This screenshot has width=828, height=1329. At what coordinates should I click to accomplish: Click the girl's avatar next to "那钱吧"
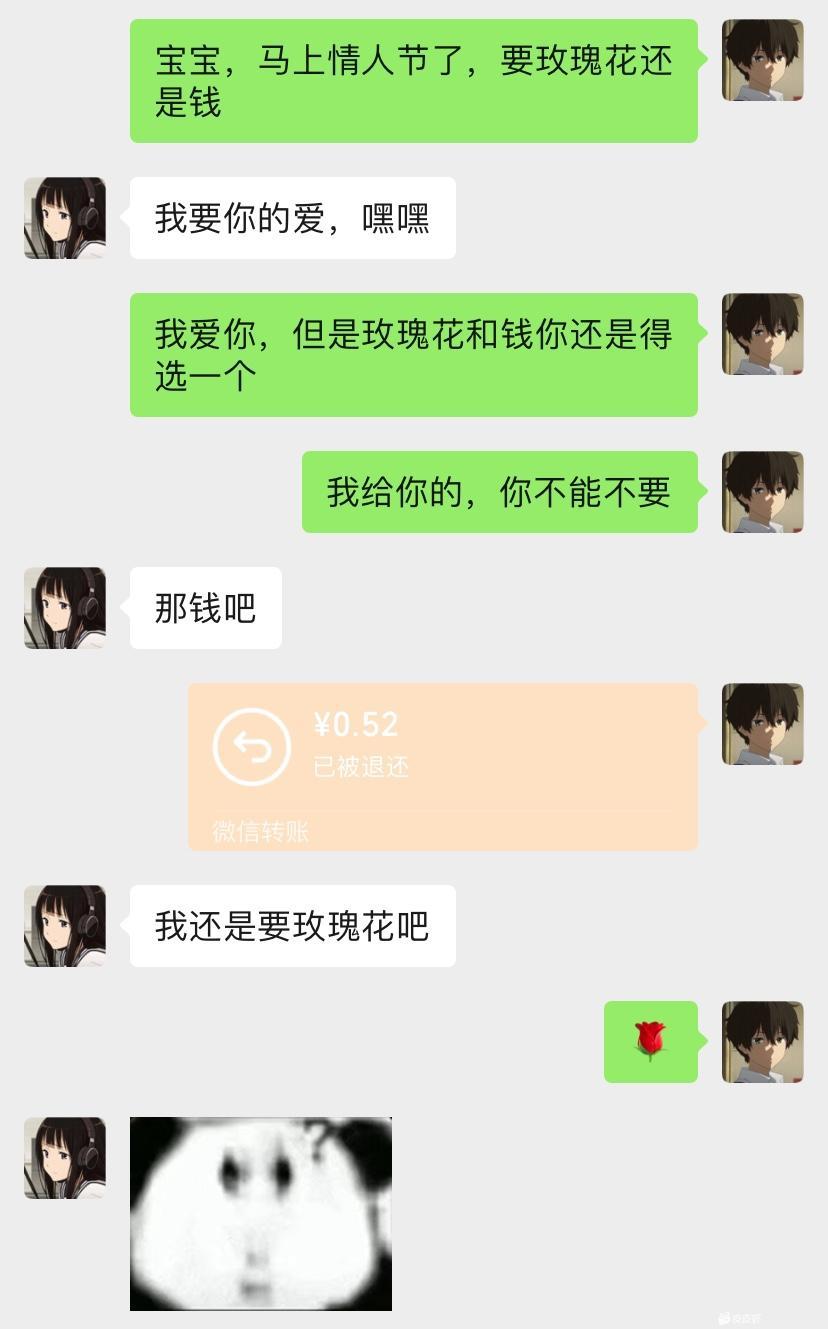point(64,607)
